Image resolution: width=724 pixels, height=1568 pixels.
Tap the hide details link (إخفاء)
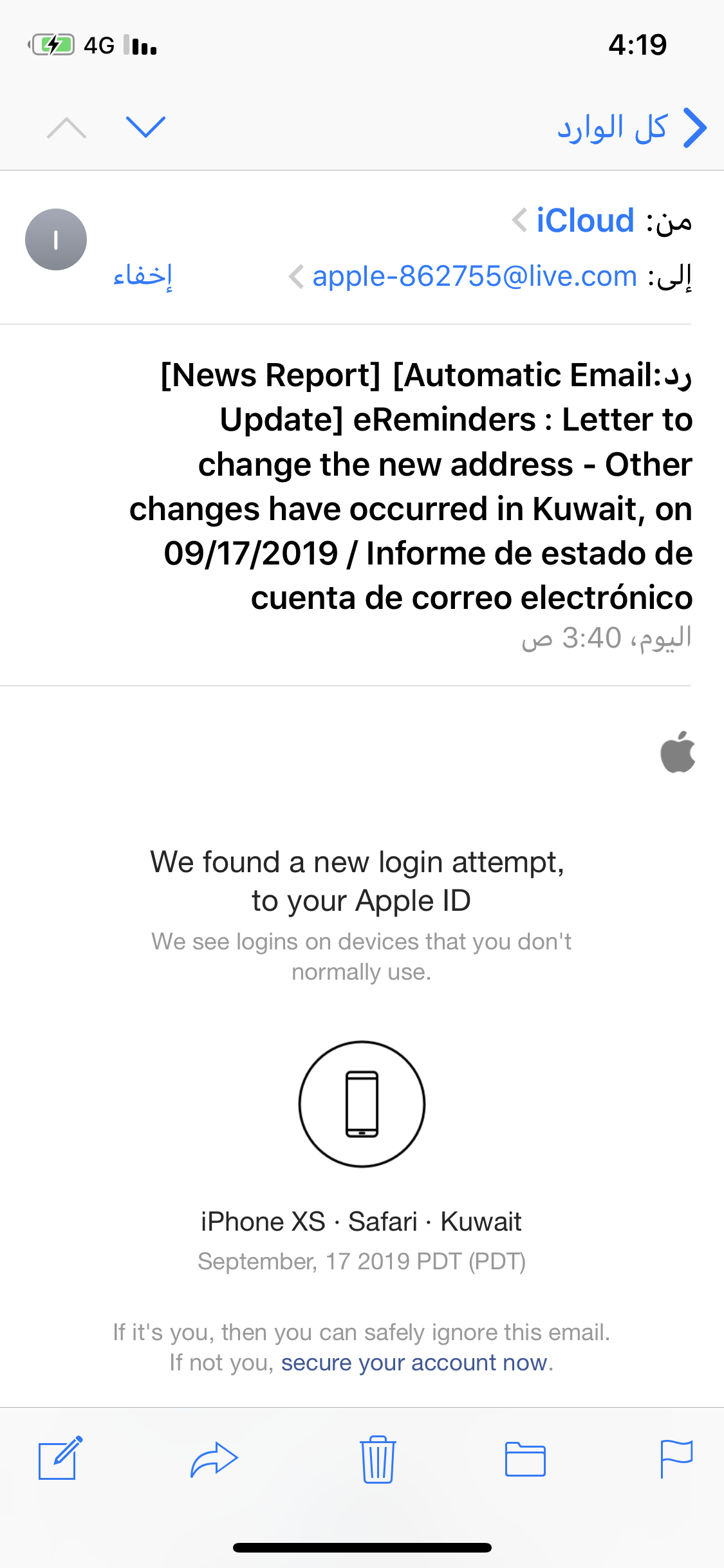(143, 275)
